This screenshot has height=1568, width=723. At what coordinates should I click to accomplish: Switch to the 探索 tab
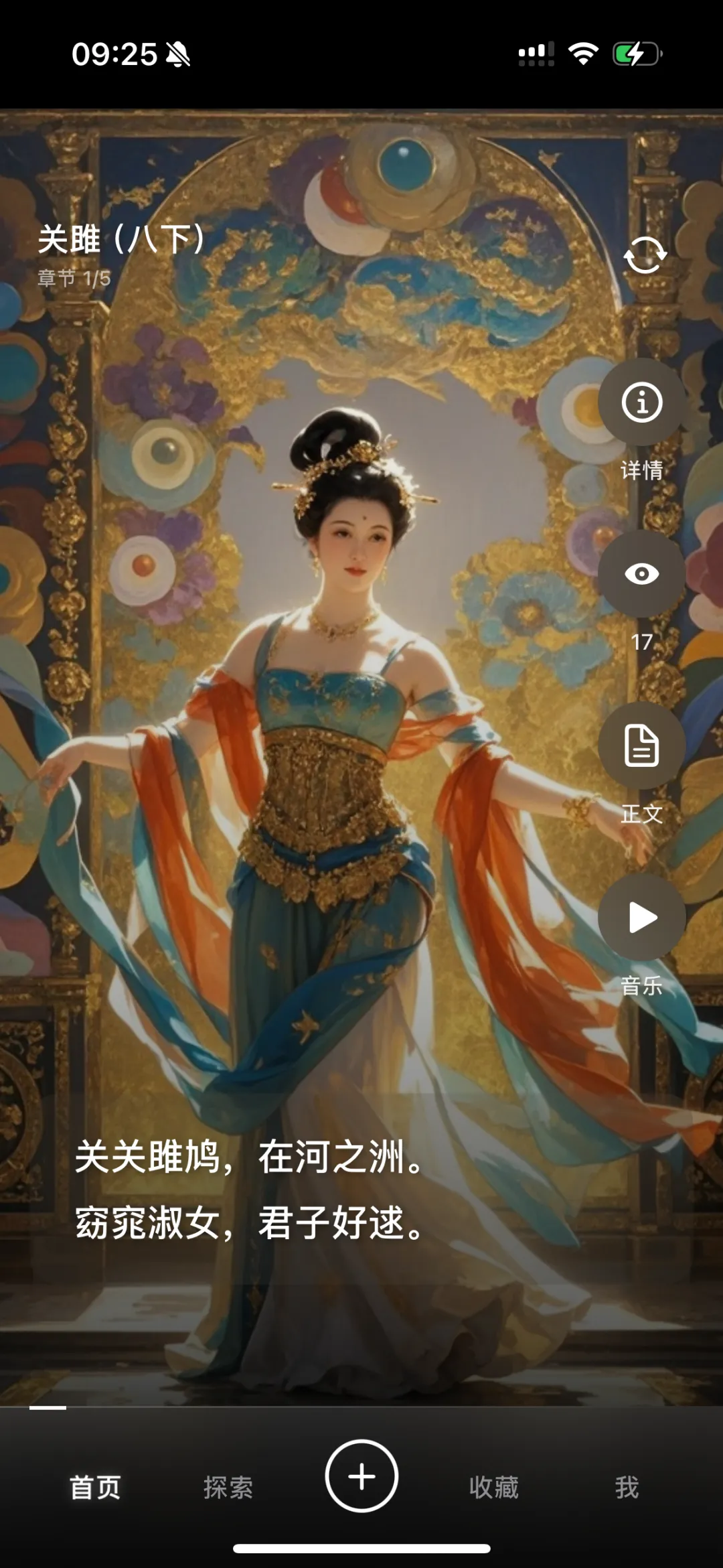228,1487
